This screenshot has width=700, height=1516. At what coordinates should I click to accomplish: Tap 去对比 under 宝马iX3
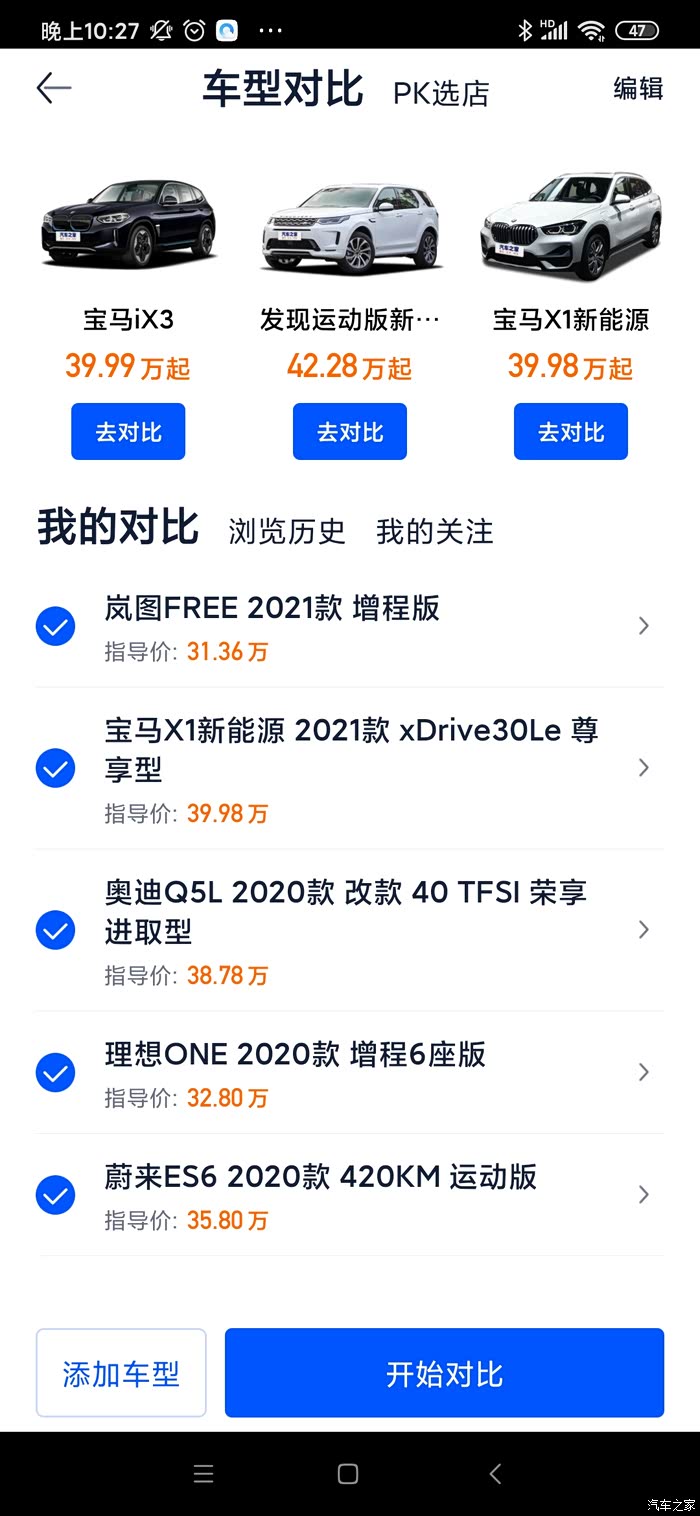[128, 432]
